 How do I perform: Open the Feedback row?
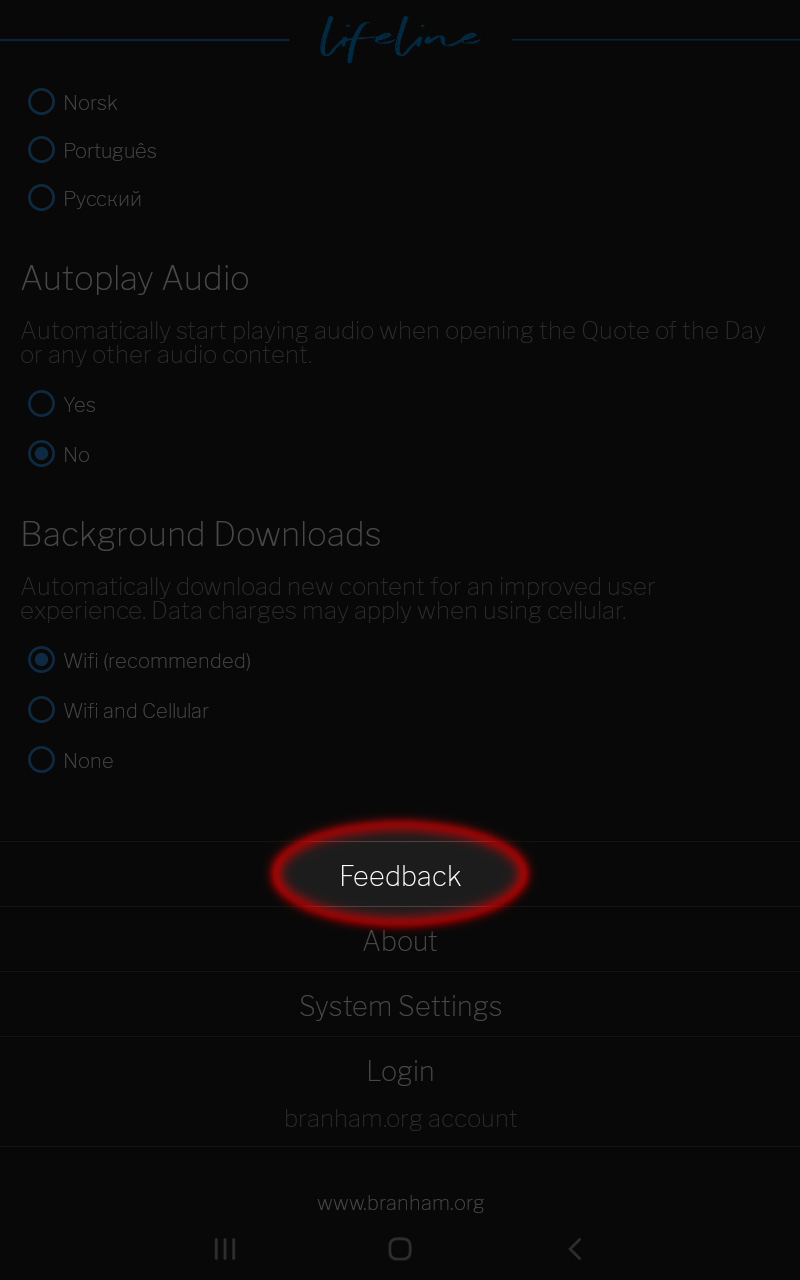400,875
